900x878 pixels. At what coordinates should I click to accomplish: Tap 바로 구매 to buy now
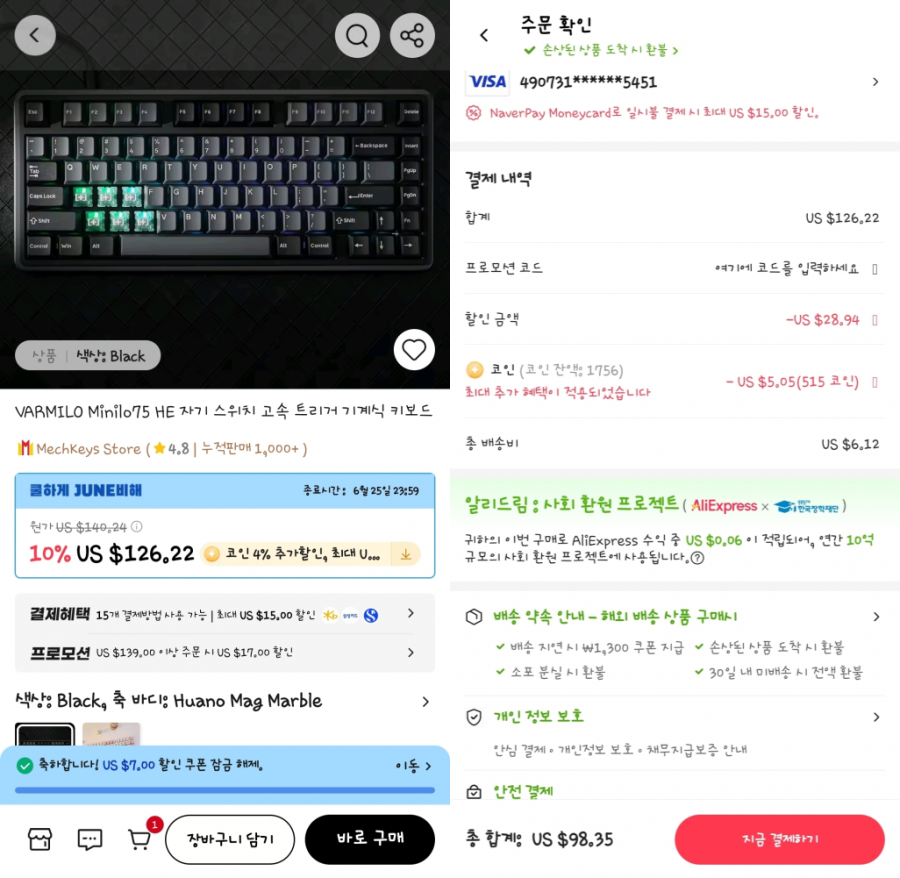click(x=370, y=839)
